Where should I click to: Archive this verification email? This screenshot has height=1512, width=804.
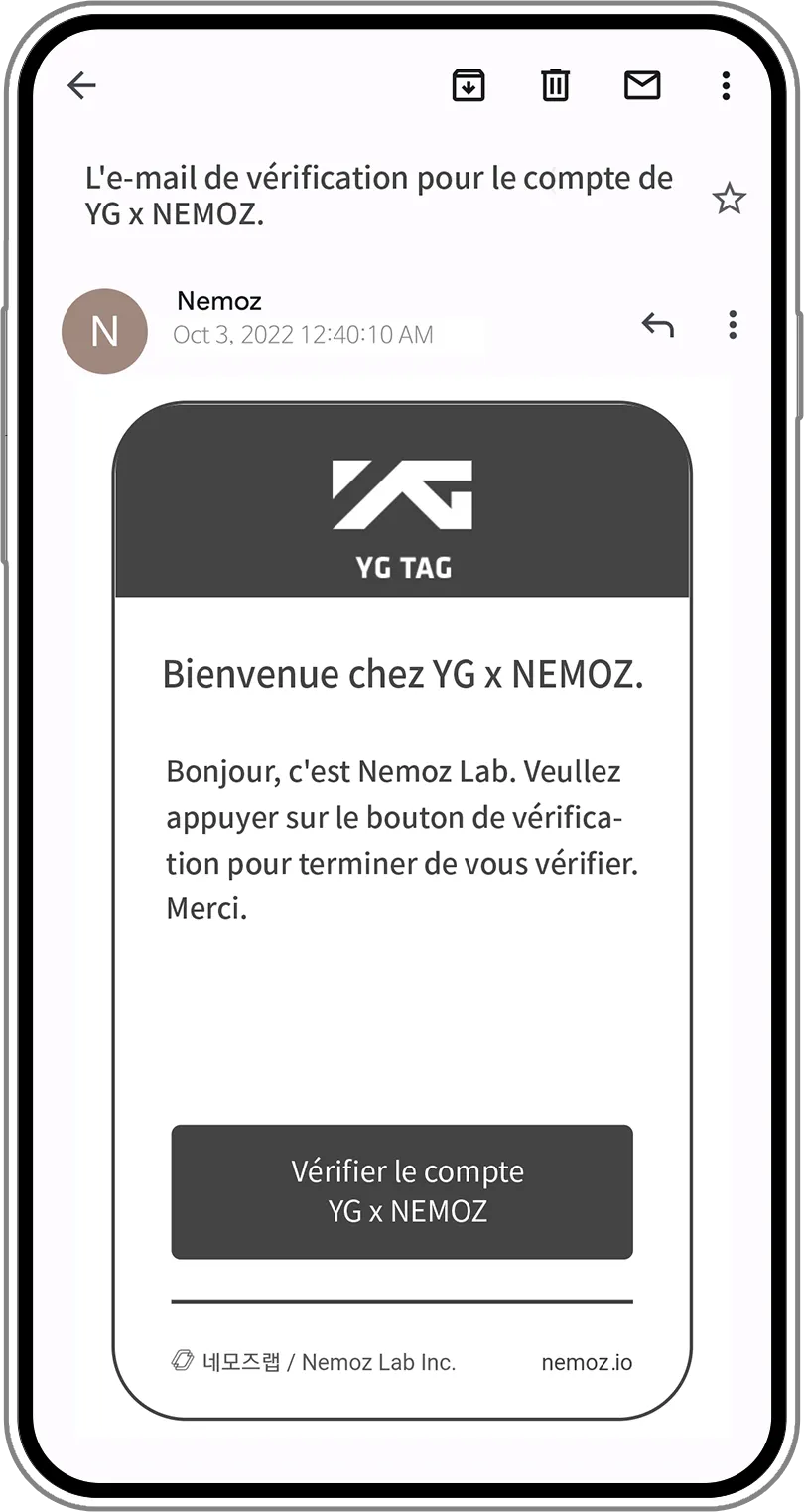[x=469, y=86]
